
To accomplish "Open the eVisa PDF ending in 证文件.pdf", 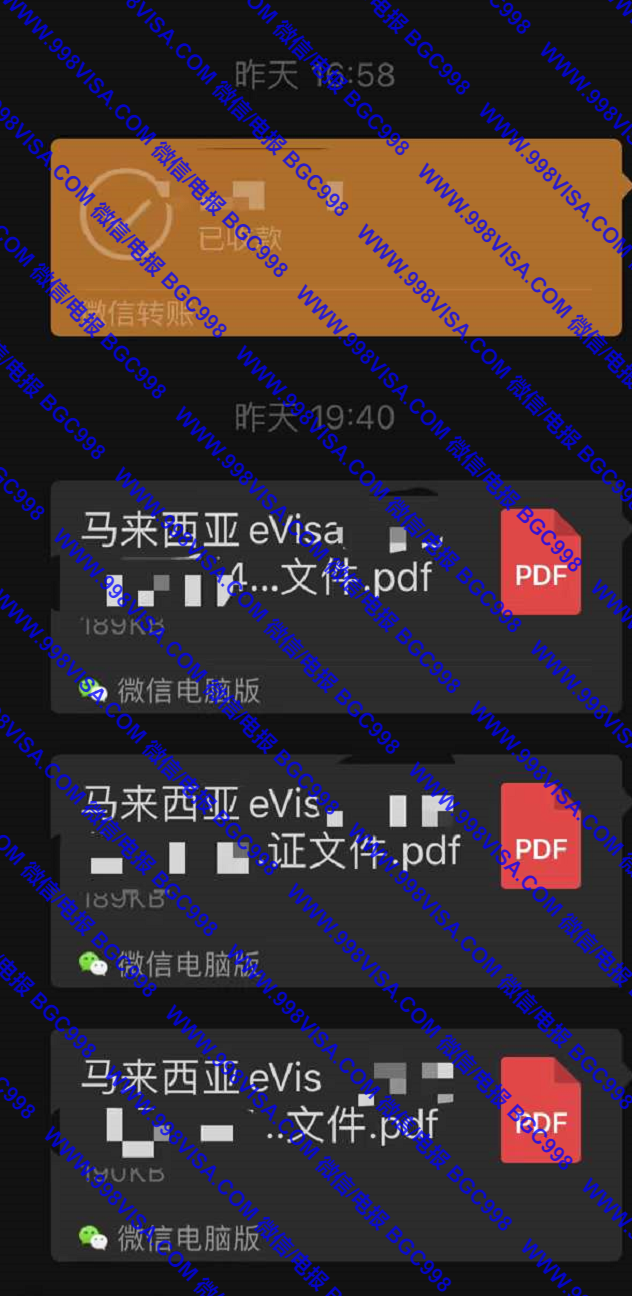I will (335, 869).
